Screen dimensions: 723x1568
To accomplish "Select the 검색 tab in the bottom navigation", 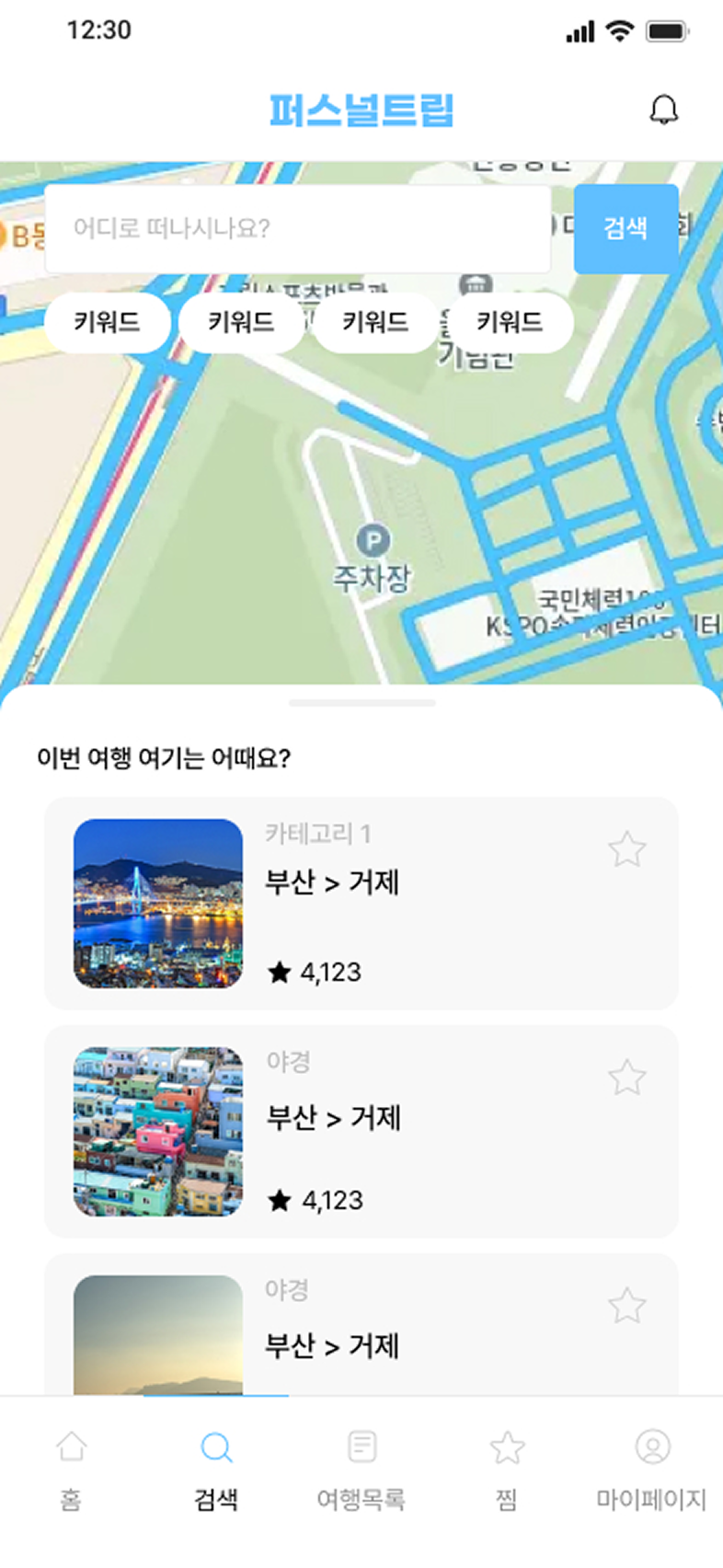I will tap(216, 1469).
